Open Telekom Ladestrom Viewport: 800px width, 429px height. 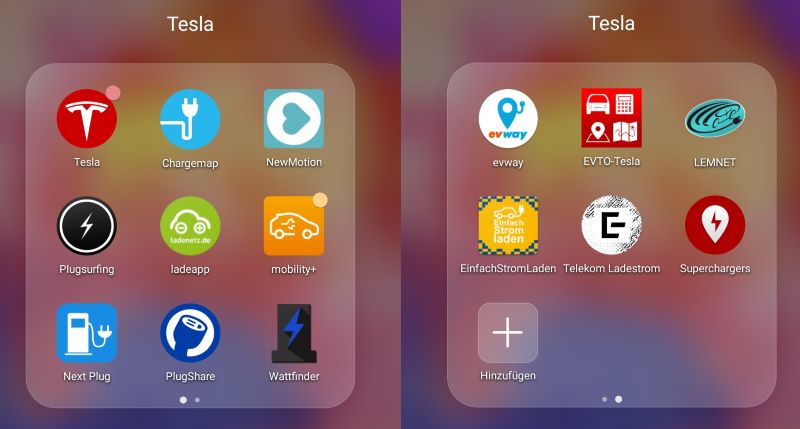tap(612, 226)
